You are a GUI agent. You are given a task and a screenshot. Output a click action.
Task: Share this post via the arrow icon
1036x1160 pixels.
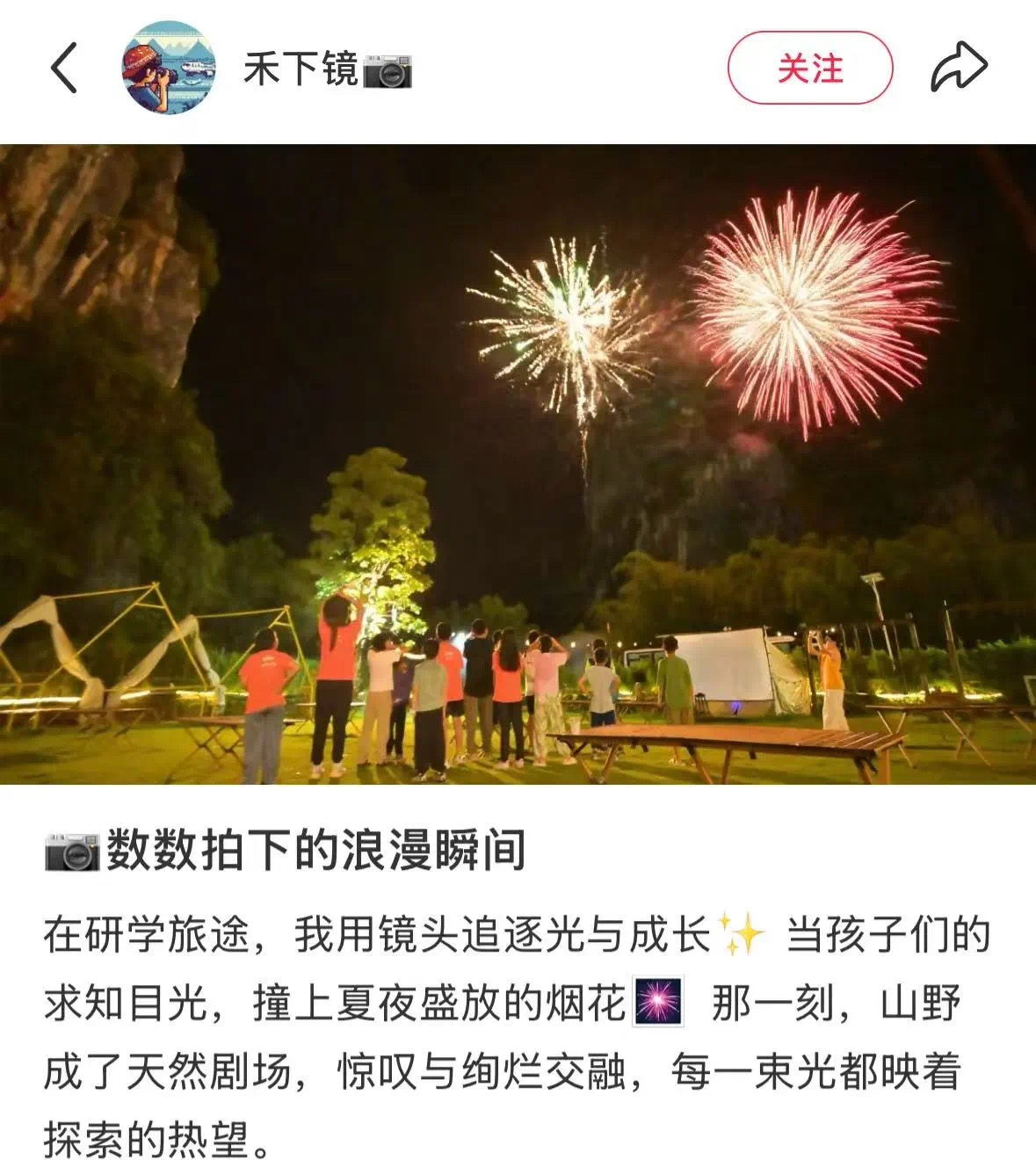point(959,67)
